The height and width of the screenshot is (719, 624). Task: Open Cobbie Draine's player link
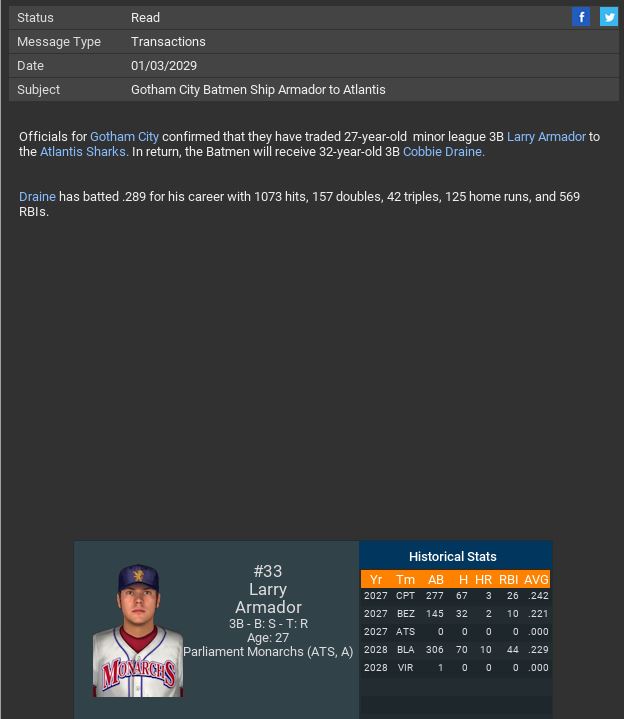click(443, 152)
